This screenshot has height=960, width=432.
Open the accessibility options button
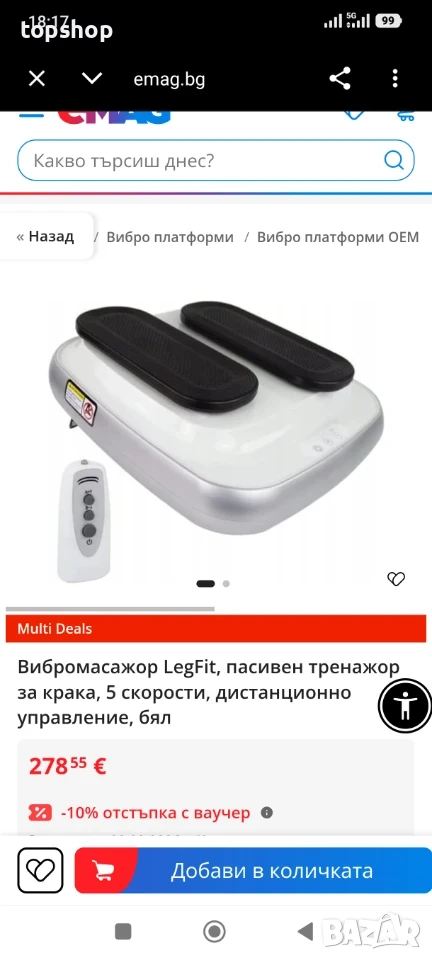[x=404, y=707]
